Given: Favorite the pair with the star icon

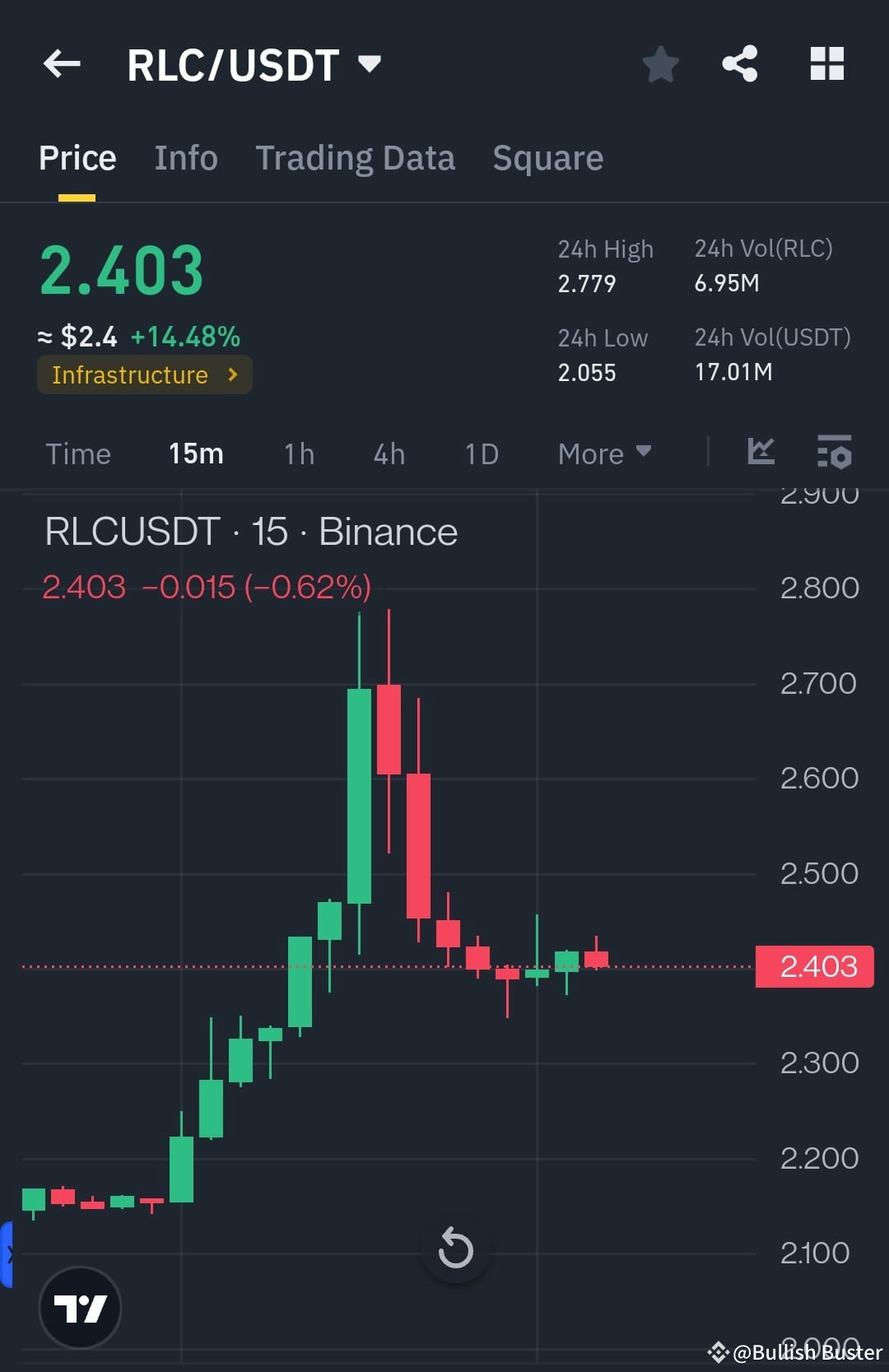Looking at the screenshot, I should point(660,64).
